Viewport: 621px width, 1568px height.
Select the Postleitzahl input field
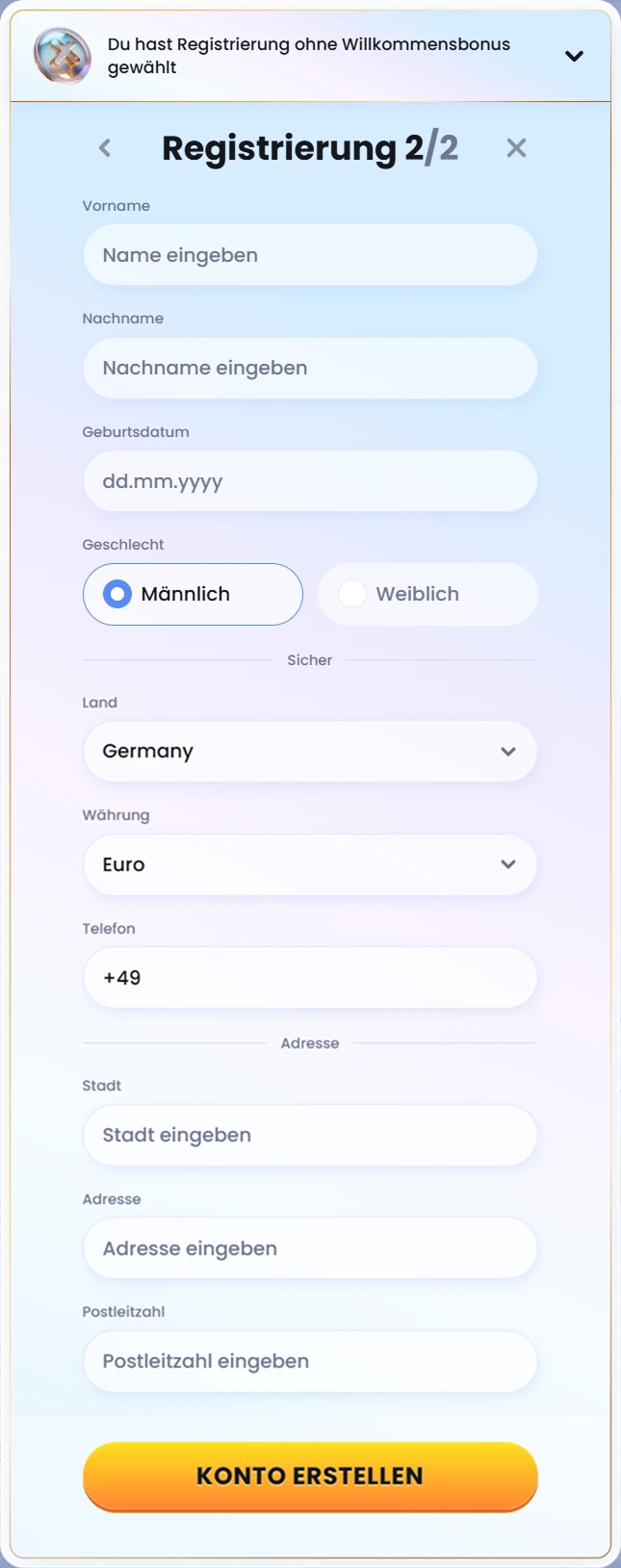tap(310, 1361)
